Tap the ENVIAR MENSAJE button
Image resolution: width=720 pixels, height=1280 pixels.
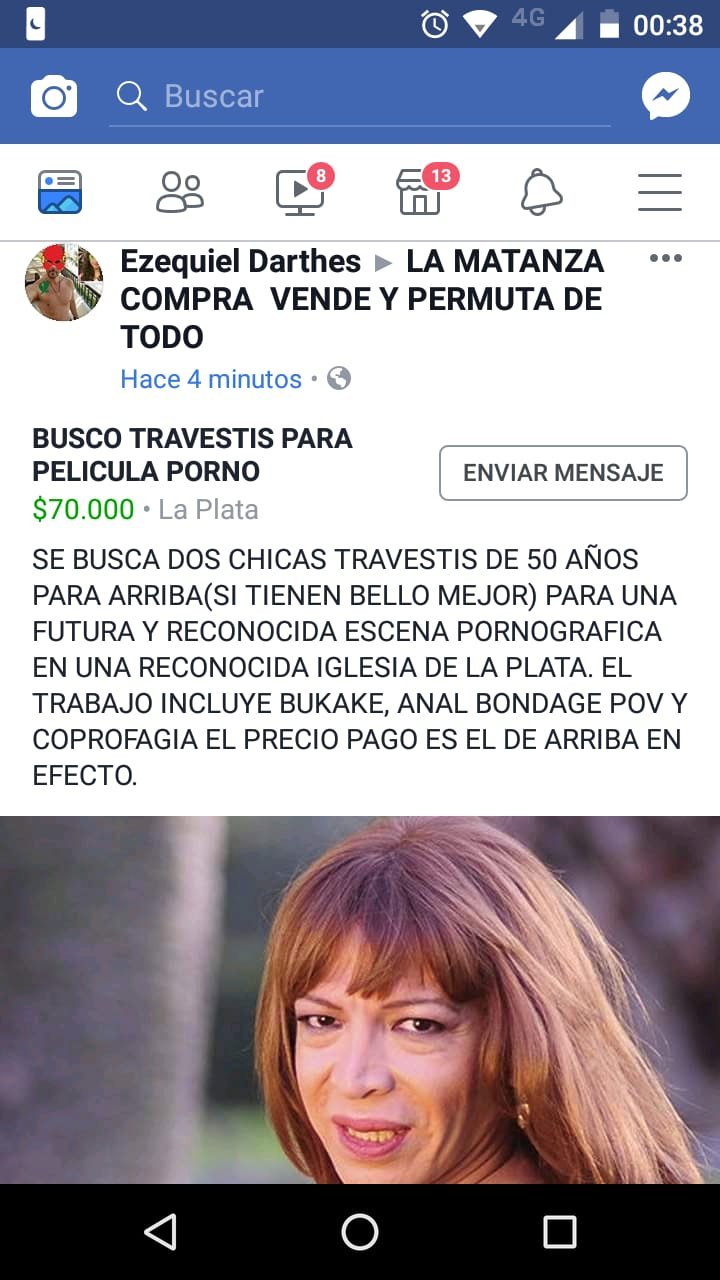pos(563,473)
